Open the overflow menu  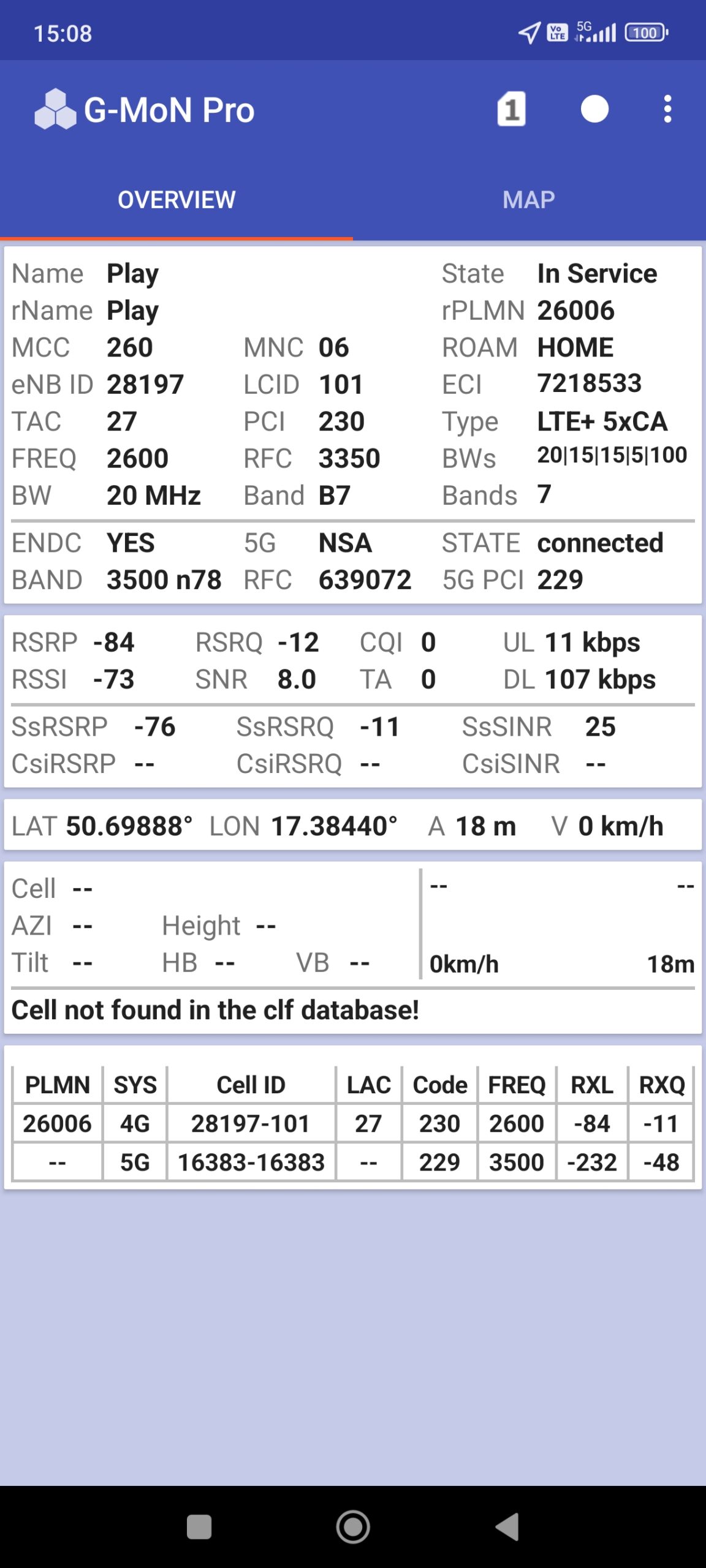(x=667, y=110)
